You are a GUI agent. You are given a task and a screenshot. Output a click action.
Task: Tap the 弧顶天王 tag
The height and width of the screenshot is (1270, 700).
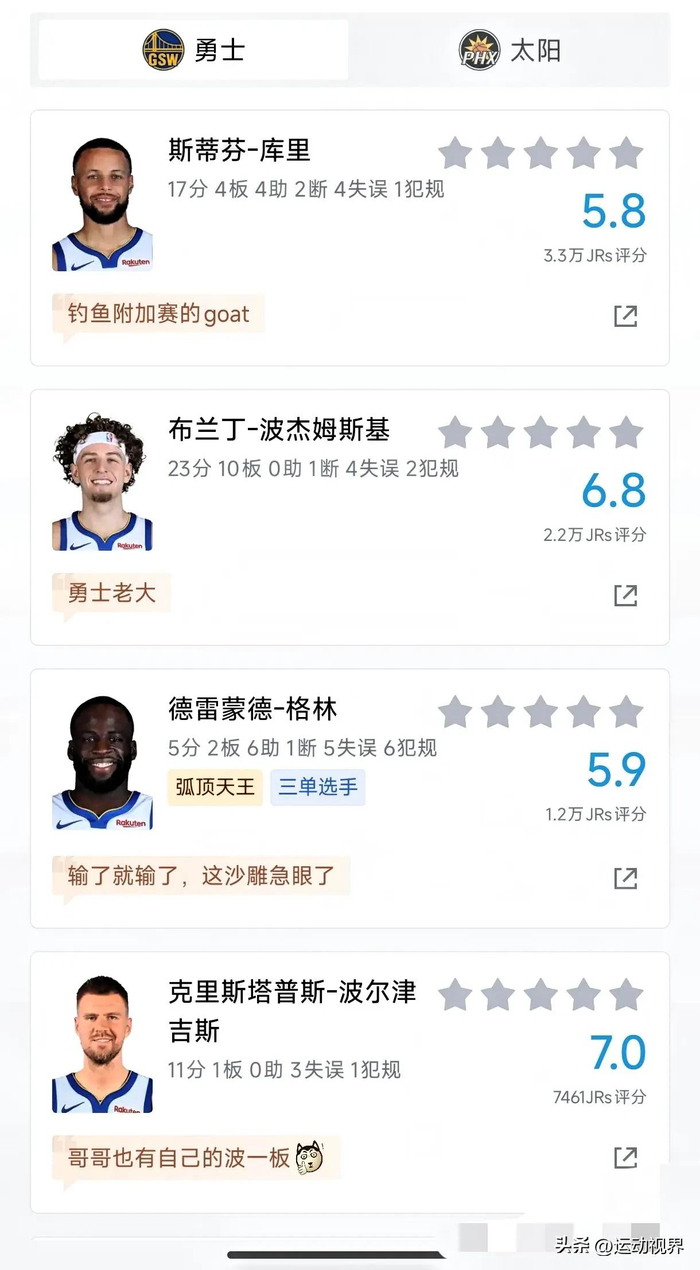click(x=216, y=787)
